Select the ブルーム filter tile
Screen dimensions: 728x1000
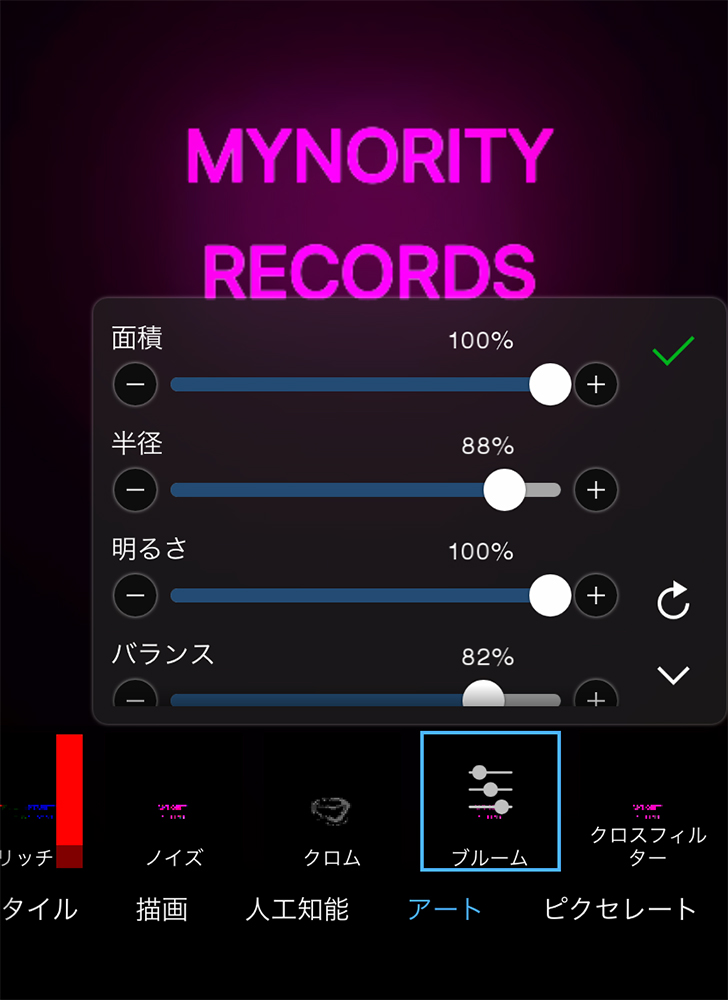click(490, 802)
